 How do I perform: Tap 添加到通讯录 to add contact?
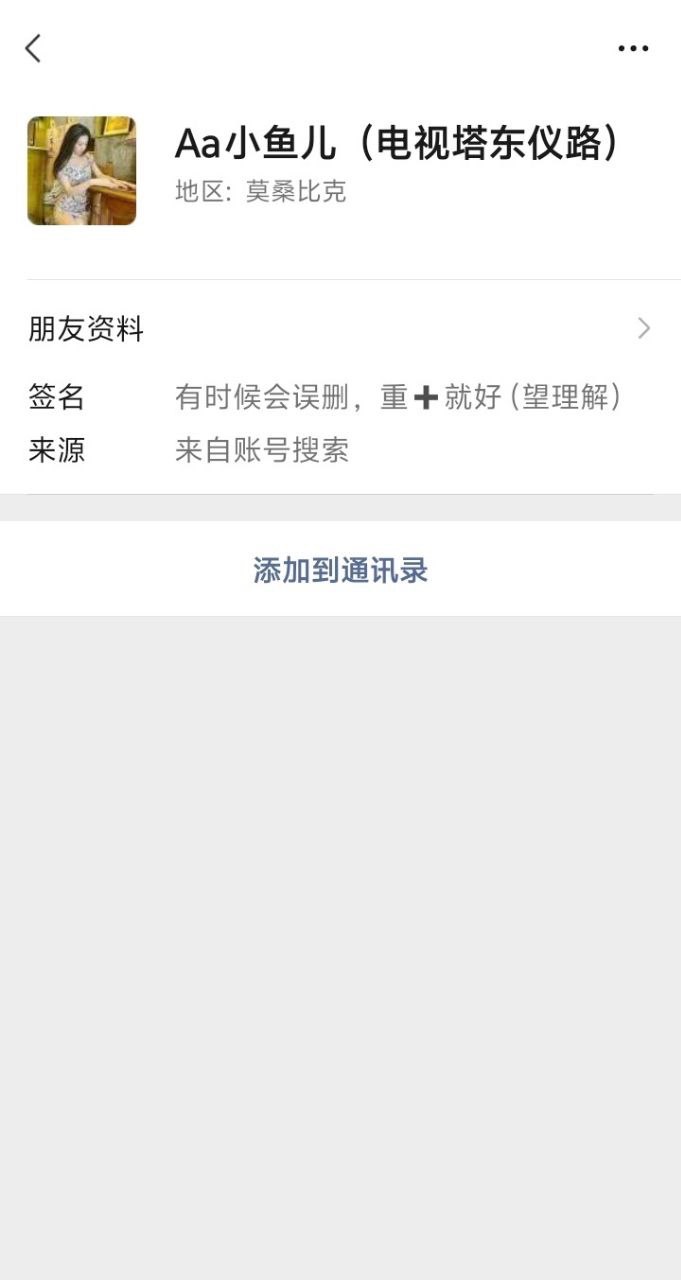point(340,571)
